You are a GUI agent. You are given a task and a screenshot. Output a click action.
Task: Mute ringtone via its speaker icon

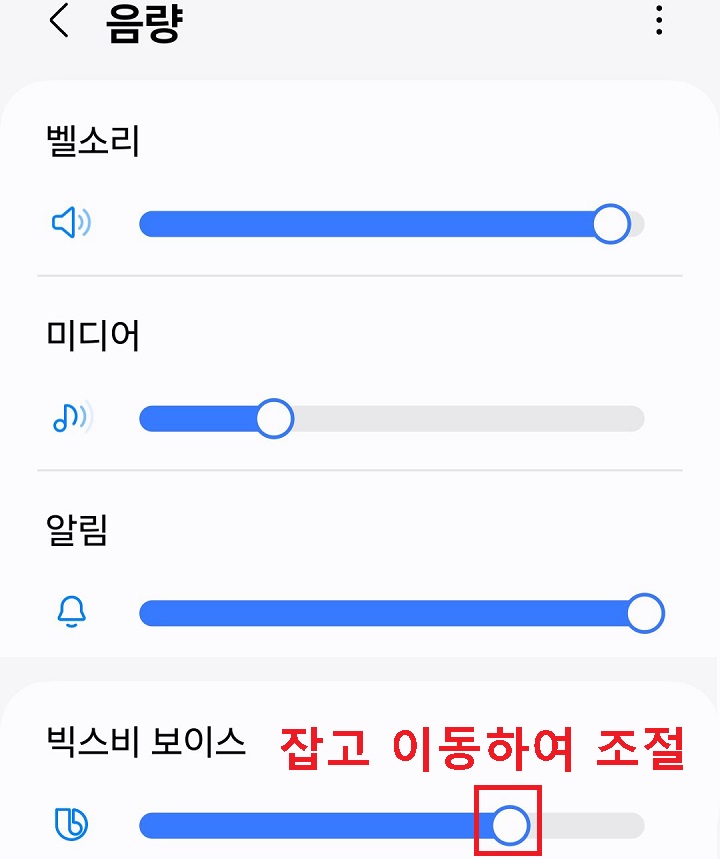72,223
